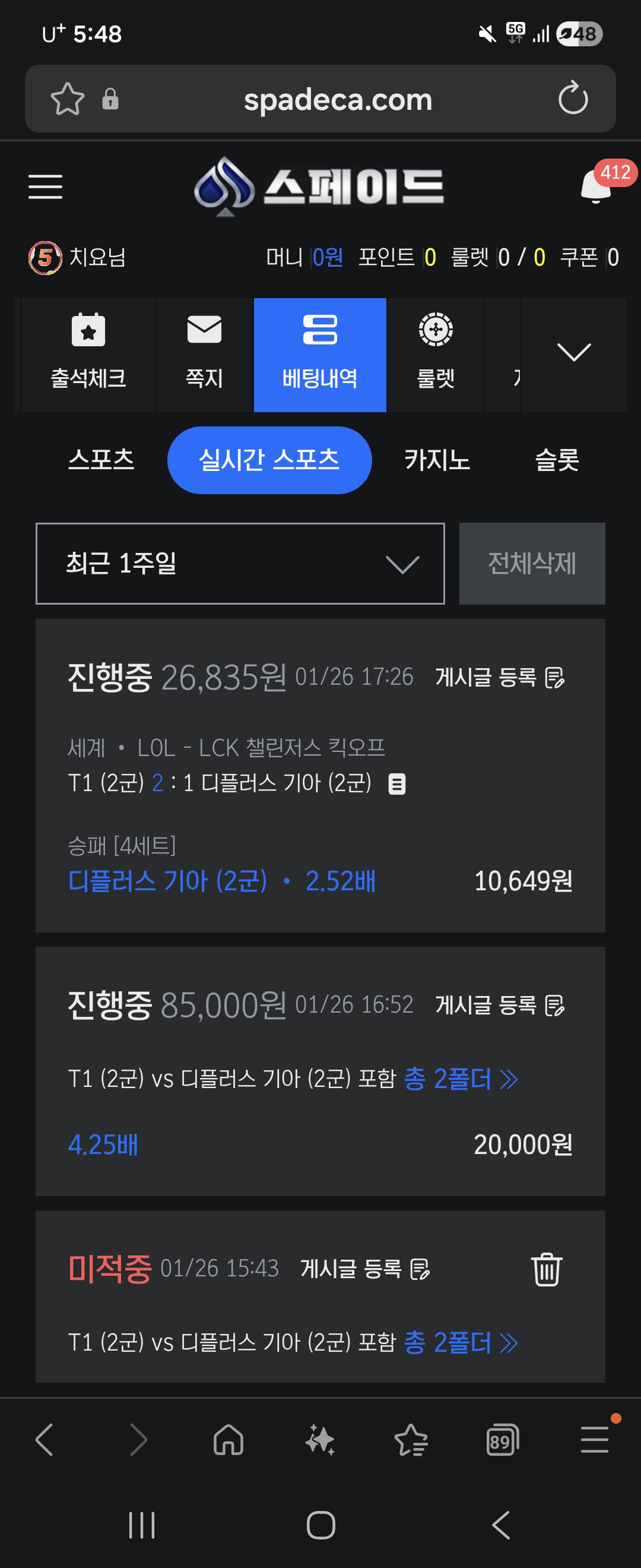Delete the 미적중 bet with the trash icon
641x1568 pixels.
(547, 1269)
